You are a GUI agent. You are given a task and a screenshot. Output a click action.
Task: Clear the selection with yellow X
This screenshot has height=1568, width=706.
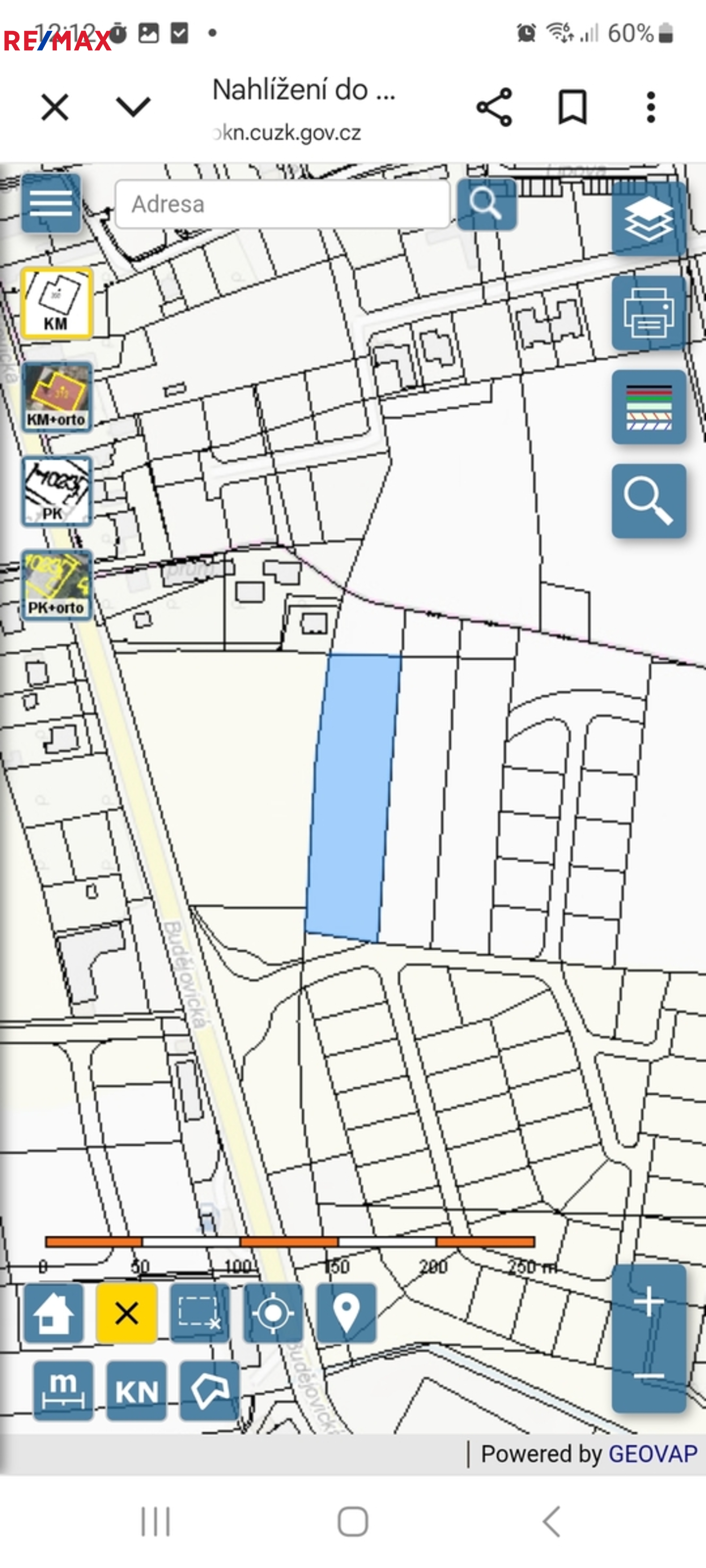[127, 1313]
